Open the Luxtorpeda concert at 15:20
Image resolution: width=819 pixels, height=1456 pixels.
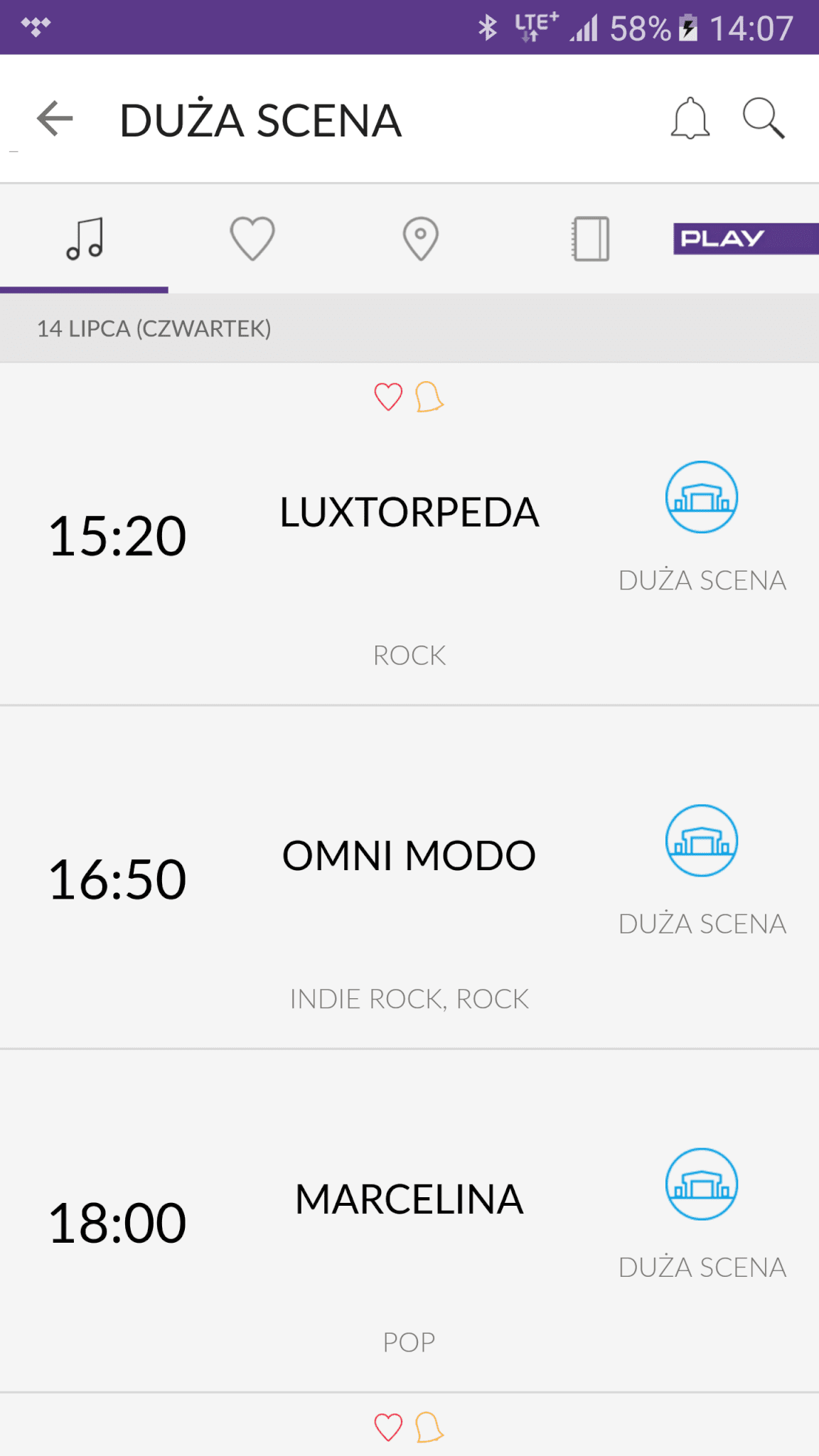point(409,535)
